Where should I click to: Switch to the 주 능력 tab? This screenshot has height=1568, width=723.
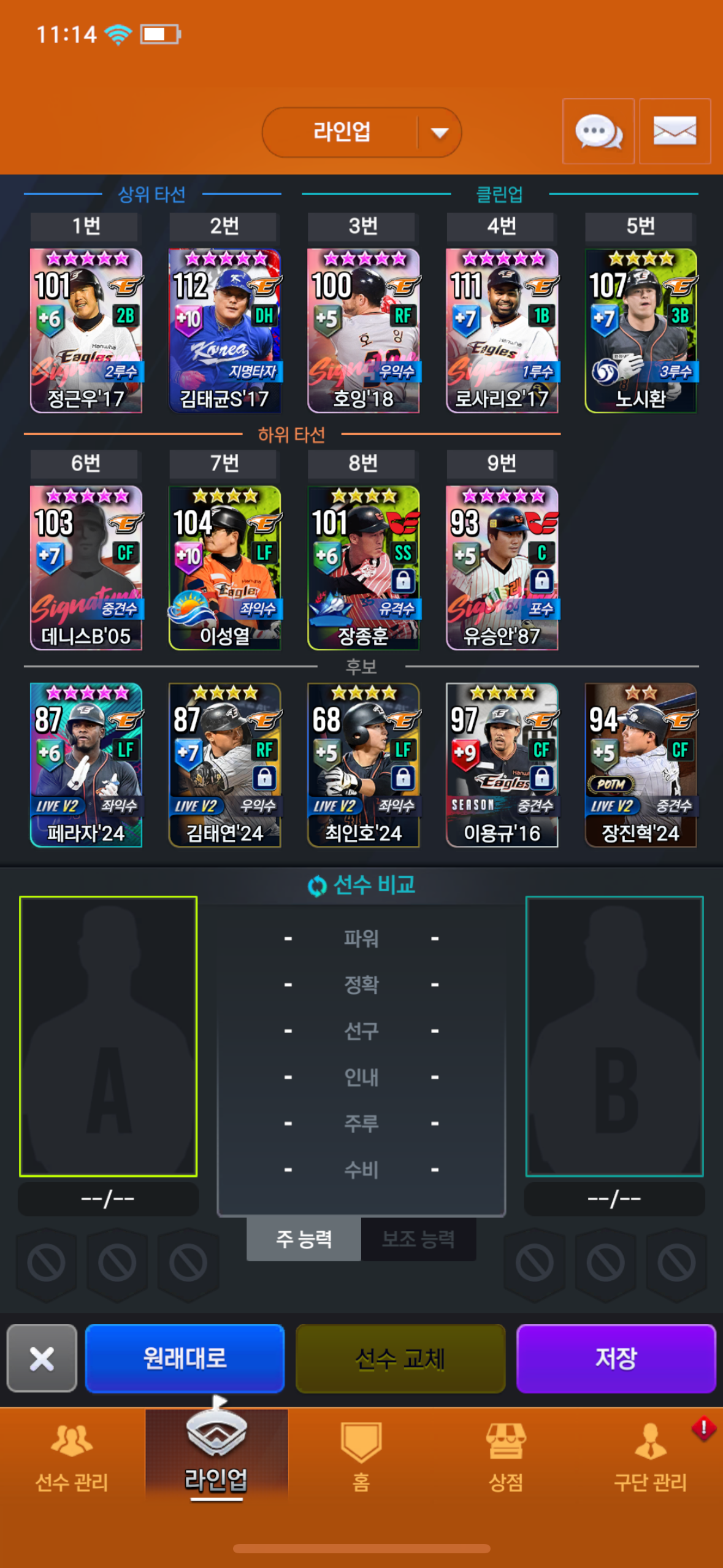click(304, 1239)
